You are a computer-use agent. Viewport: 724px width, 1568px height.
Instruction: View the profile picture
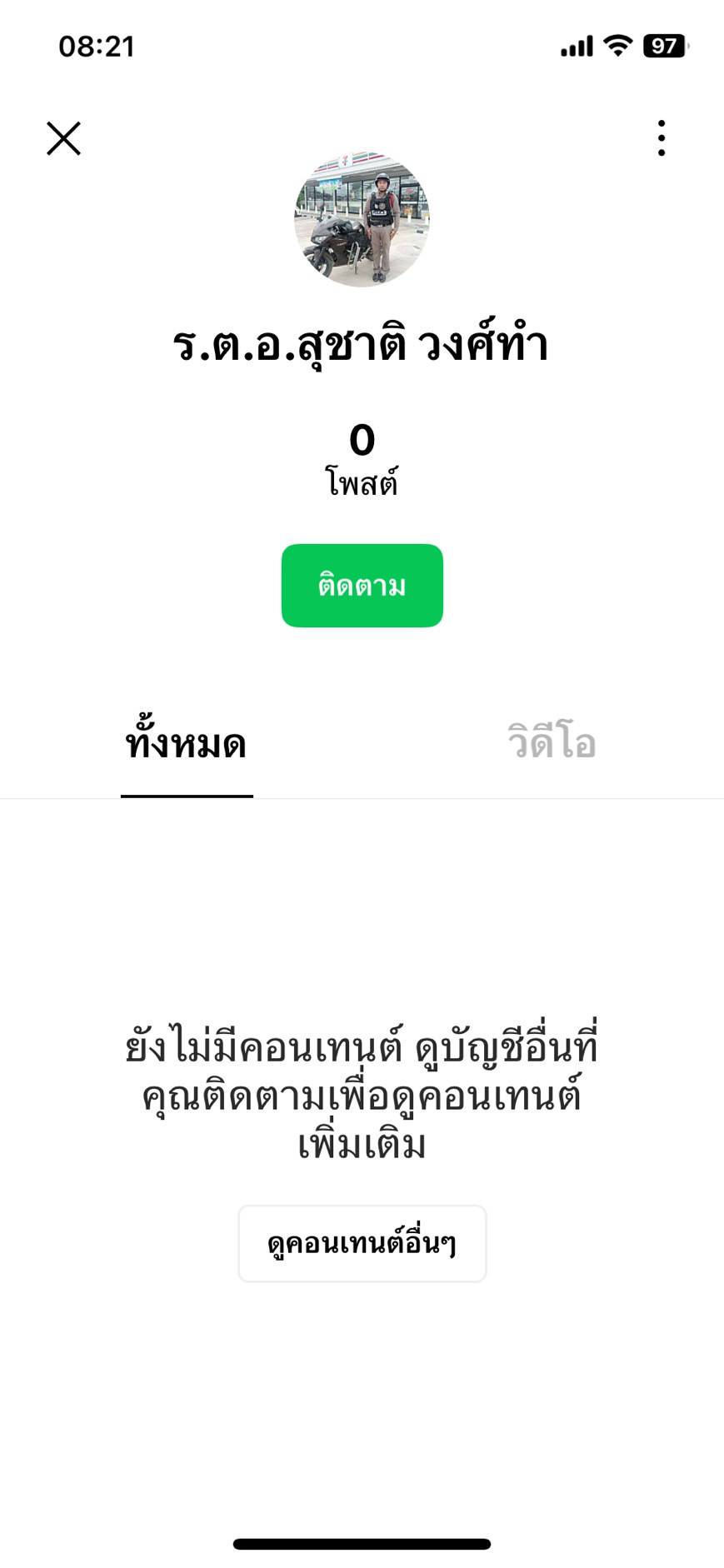tap(362, 219)
